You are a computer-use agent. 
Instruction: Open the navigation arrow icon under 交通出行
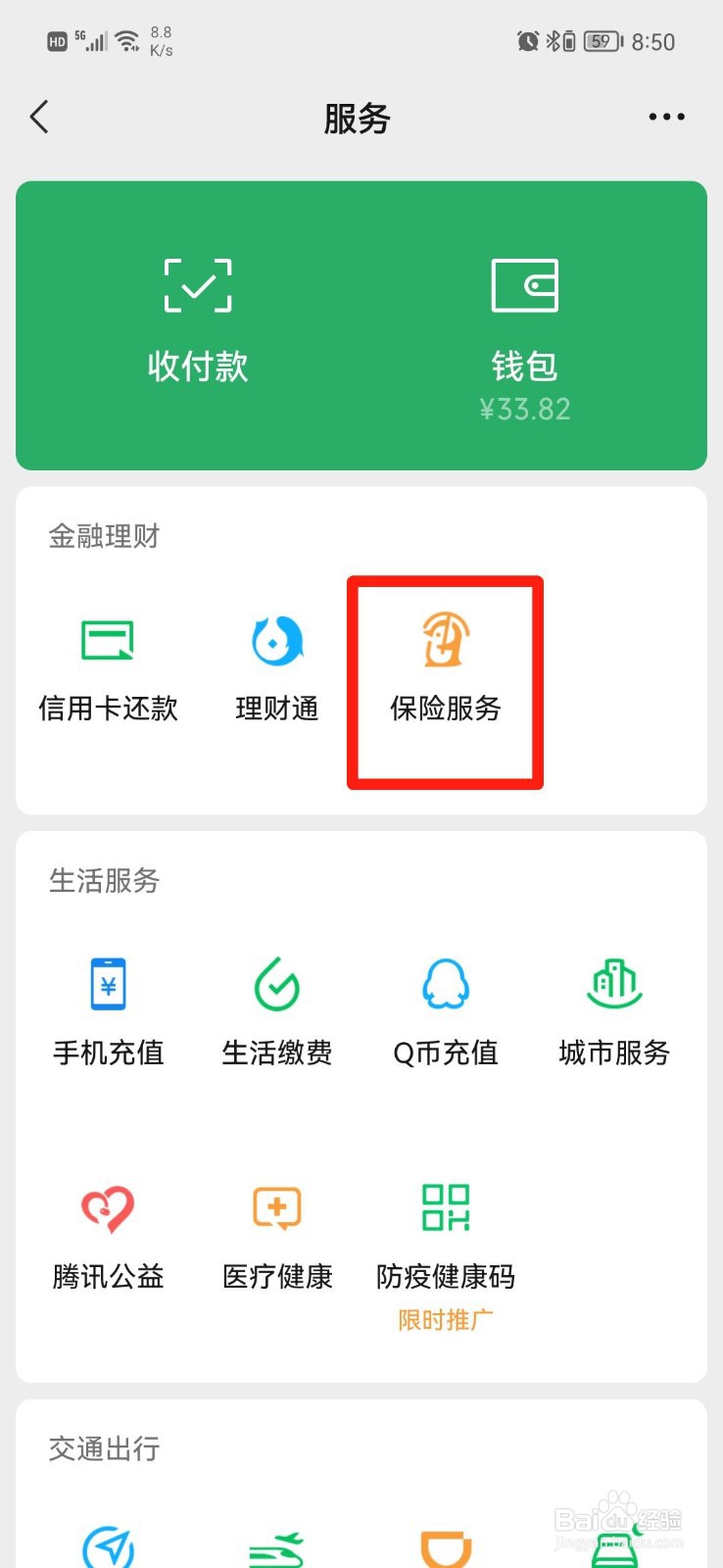point(108,1548)
